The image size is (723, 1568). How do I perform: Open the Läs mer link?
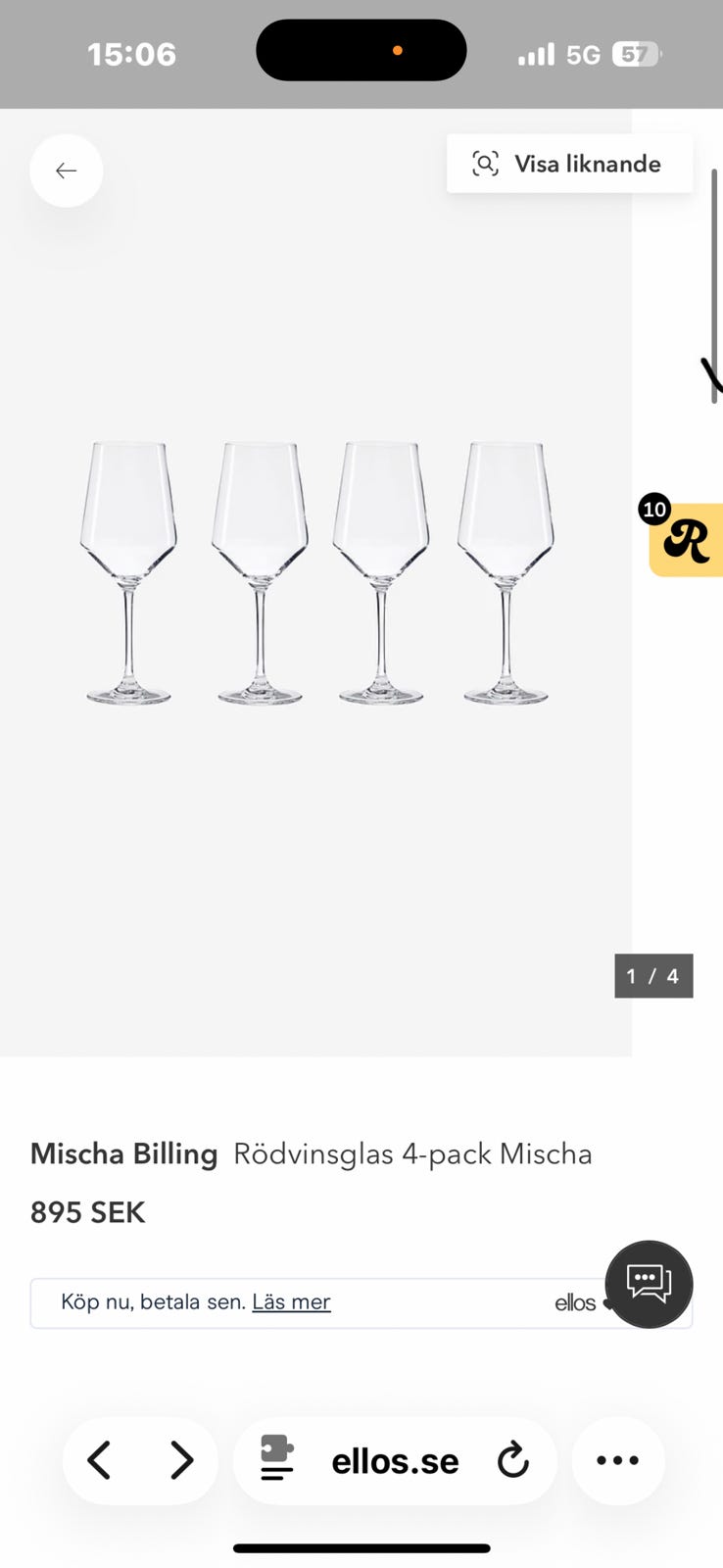click(291, 1301)
